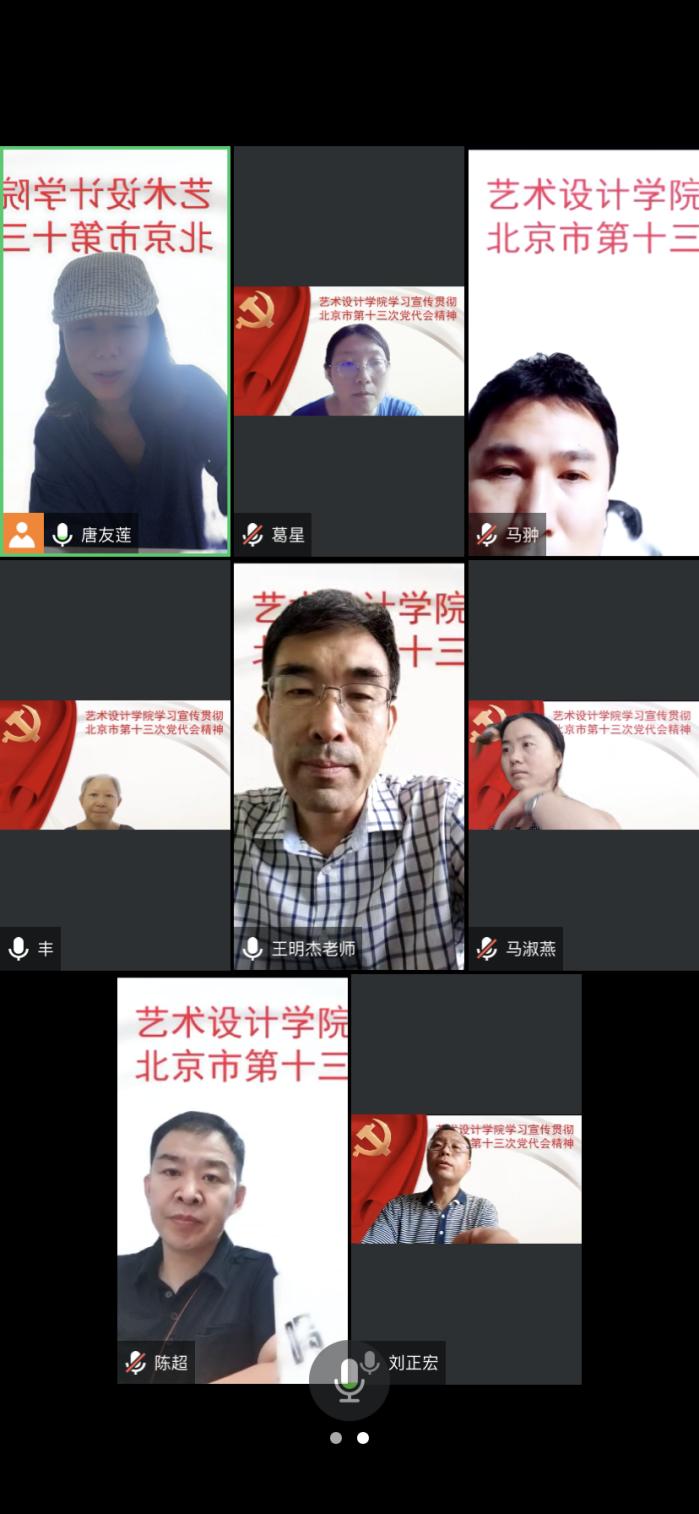Select 马翀's video tile

tap(583, 350)
